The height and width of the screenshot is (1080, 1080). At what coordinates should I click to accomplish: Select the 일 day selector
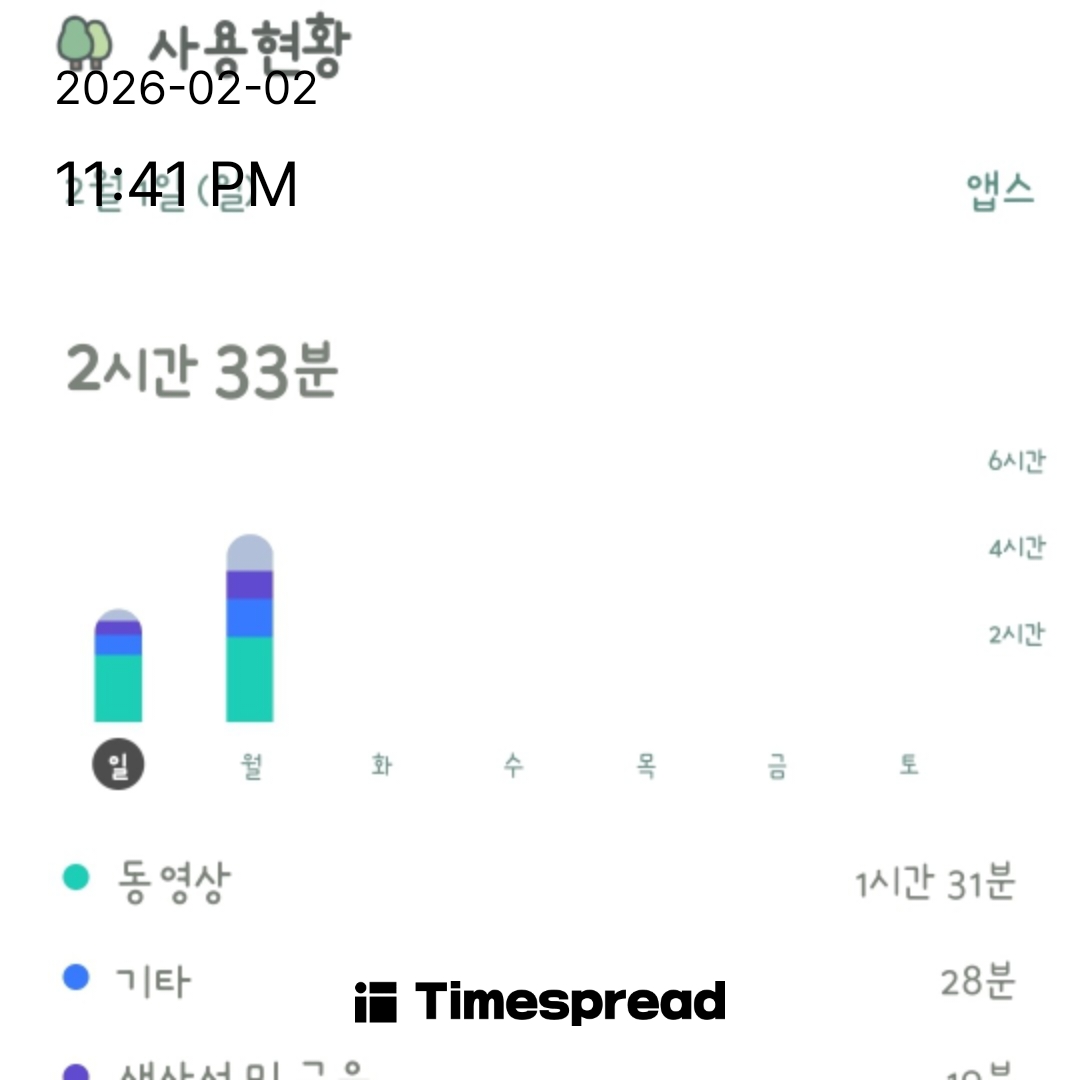[118, 767]
